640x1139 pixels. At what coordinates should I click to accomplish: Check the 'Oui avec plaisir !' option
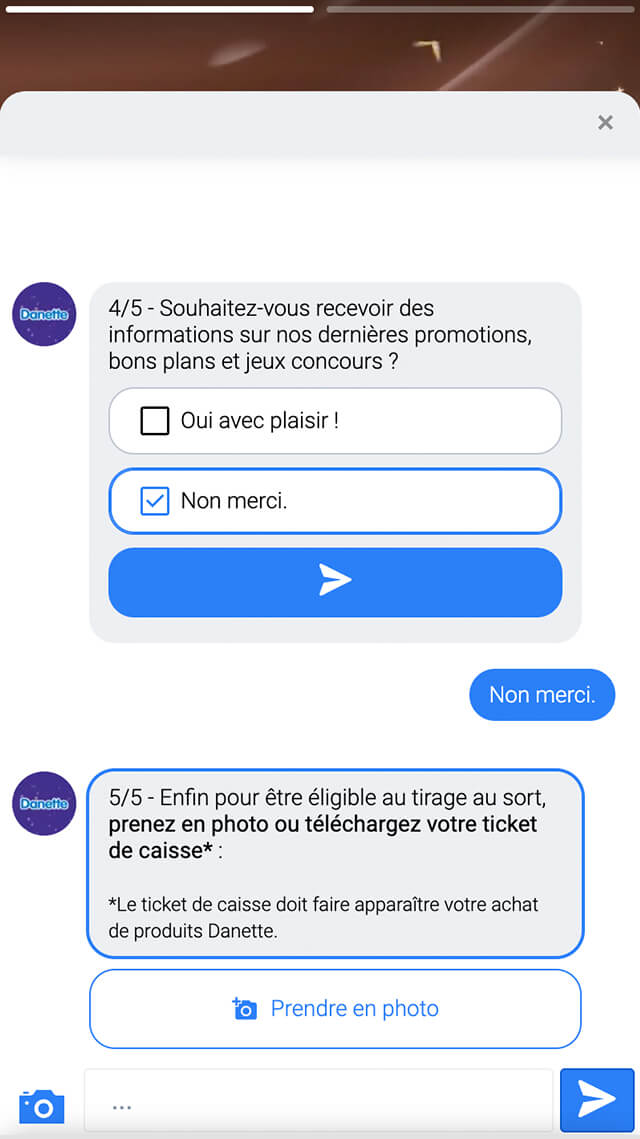click(x=155, y=421)
